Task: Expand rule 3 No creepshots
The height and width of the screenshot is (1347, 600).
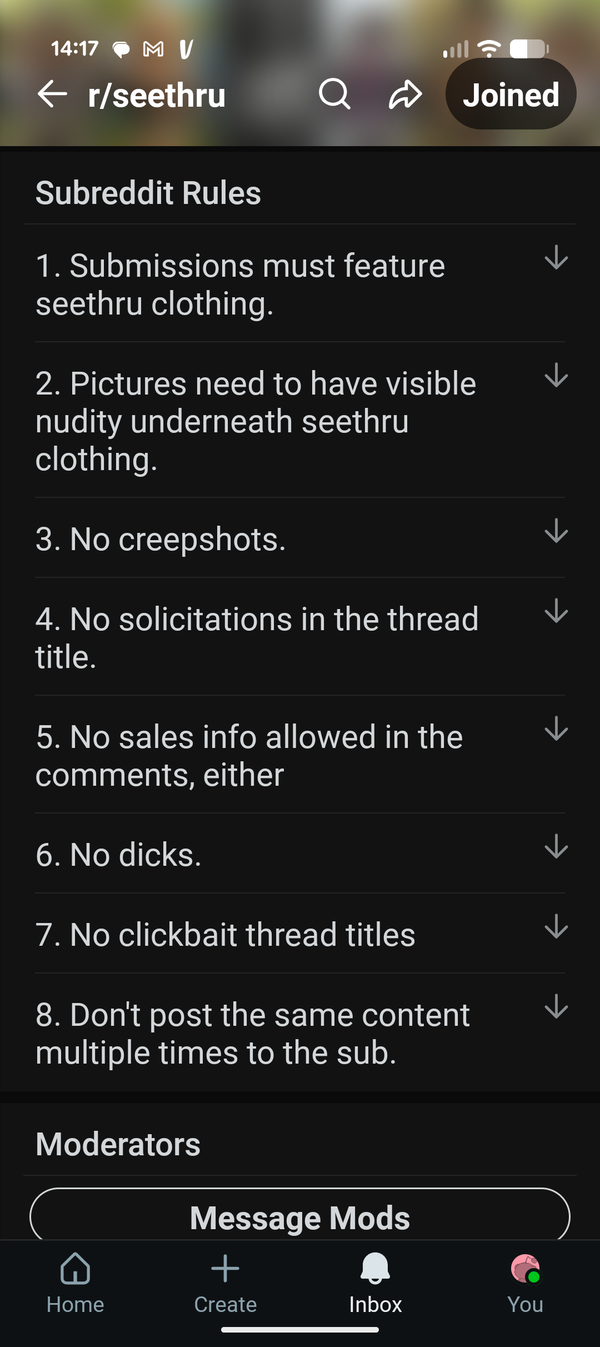Action: click(556, 533)
